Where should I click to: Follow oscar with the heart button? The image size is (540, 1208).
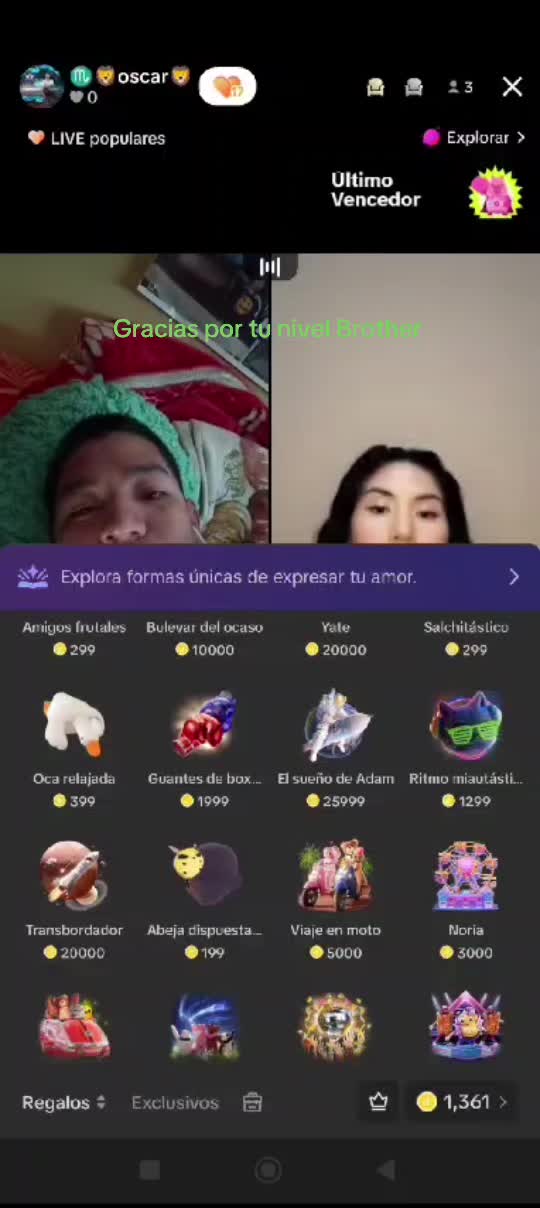coord(228,87)
